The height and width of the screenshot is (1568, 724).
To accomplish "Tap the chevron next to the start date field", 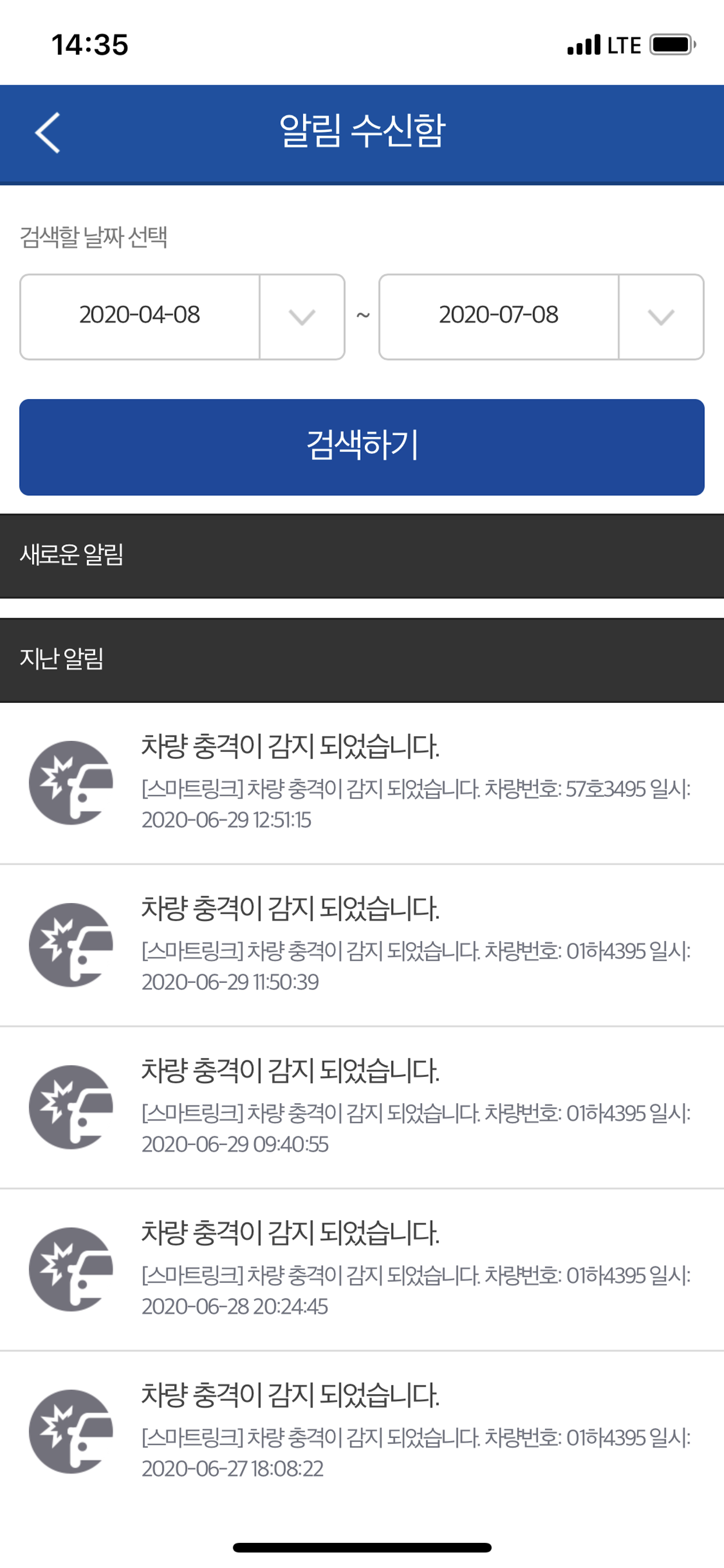I will 303,316.
